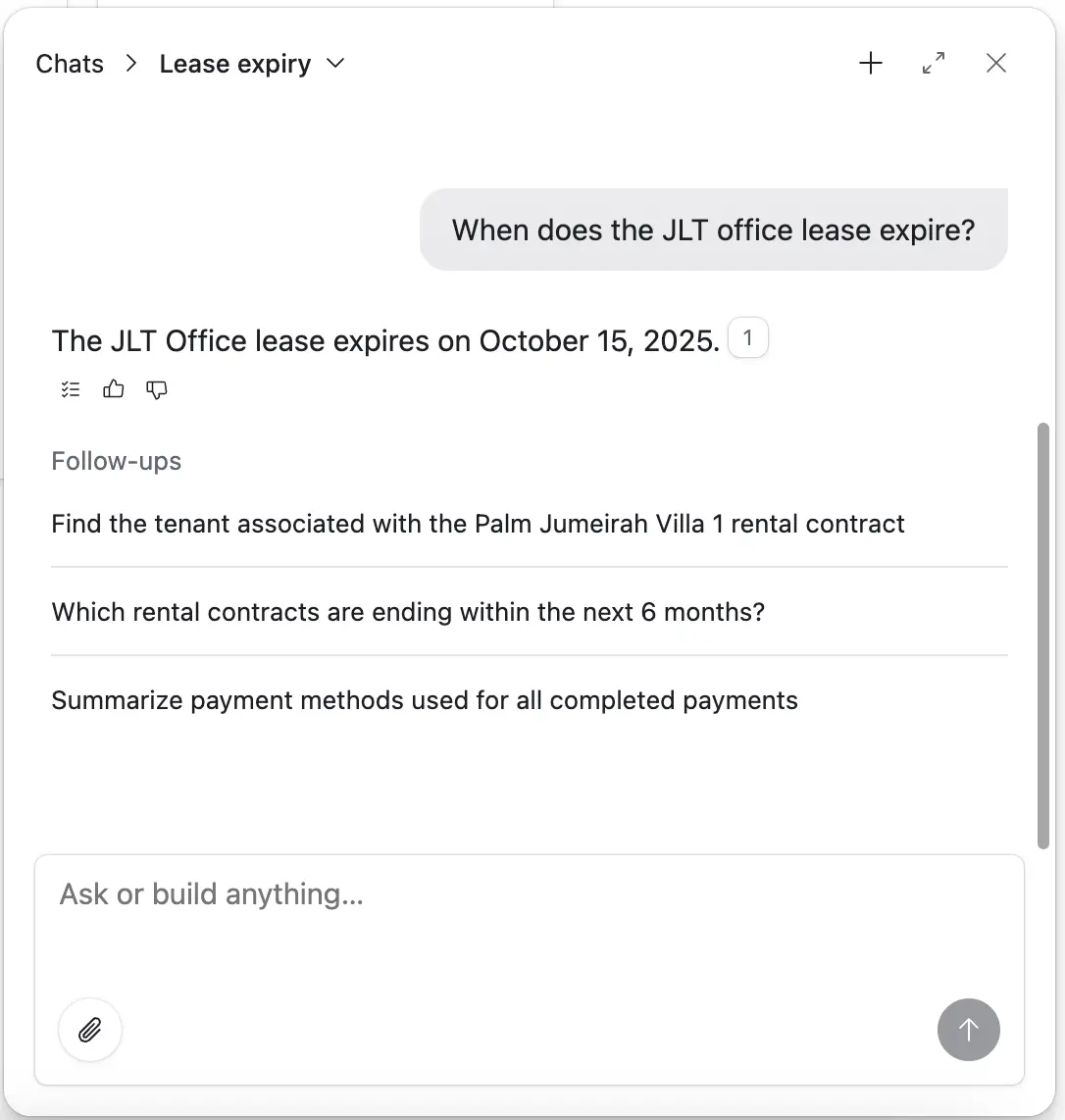
Task: Show the steps checklist icon under answer
Action: coord(71,390)
